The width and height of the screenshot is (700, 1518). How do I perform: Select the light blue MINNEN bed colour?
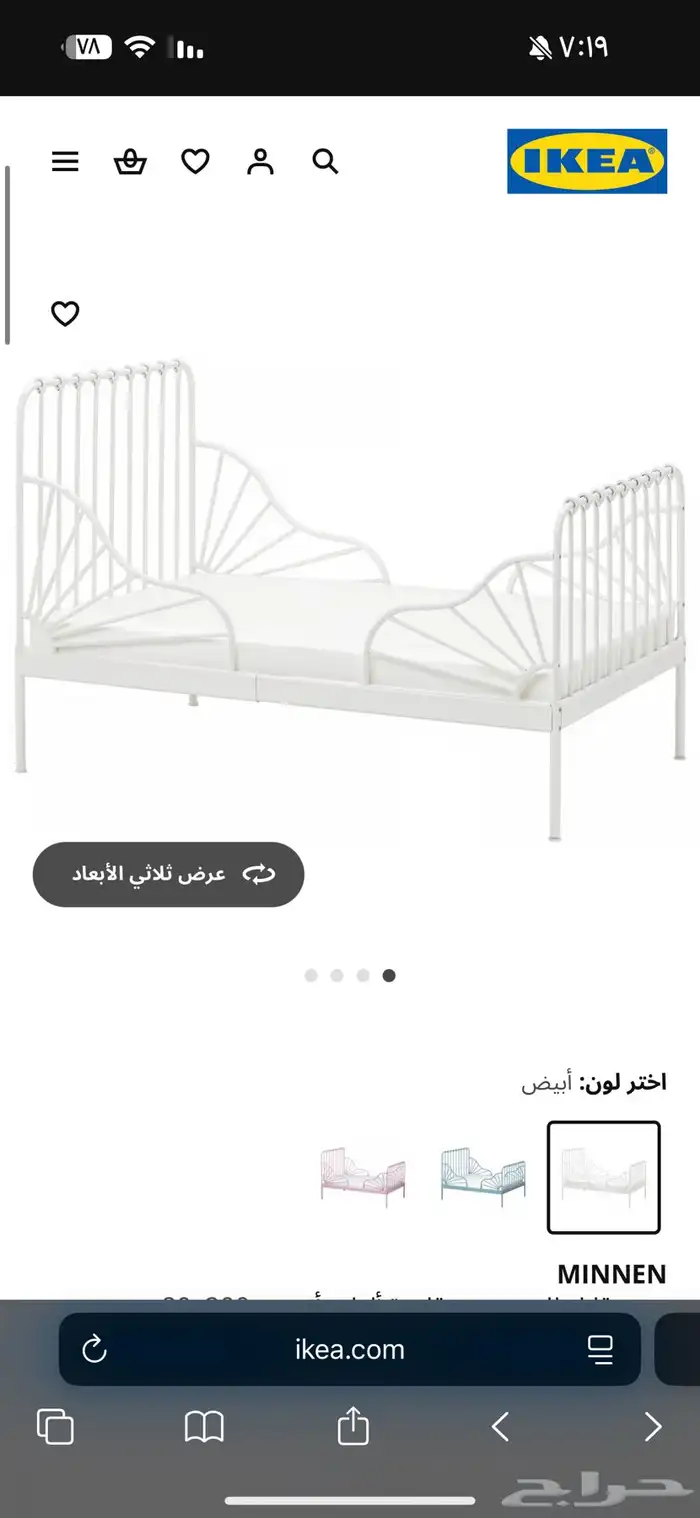tap(483, 1176)
